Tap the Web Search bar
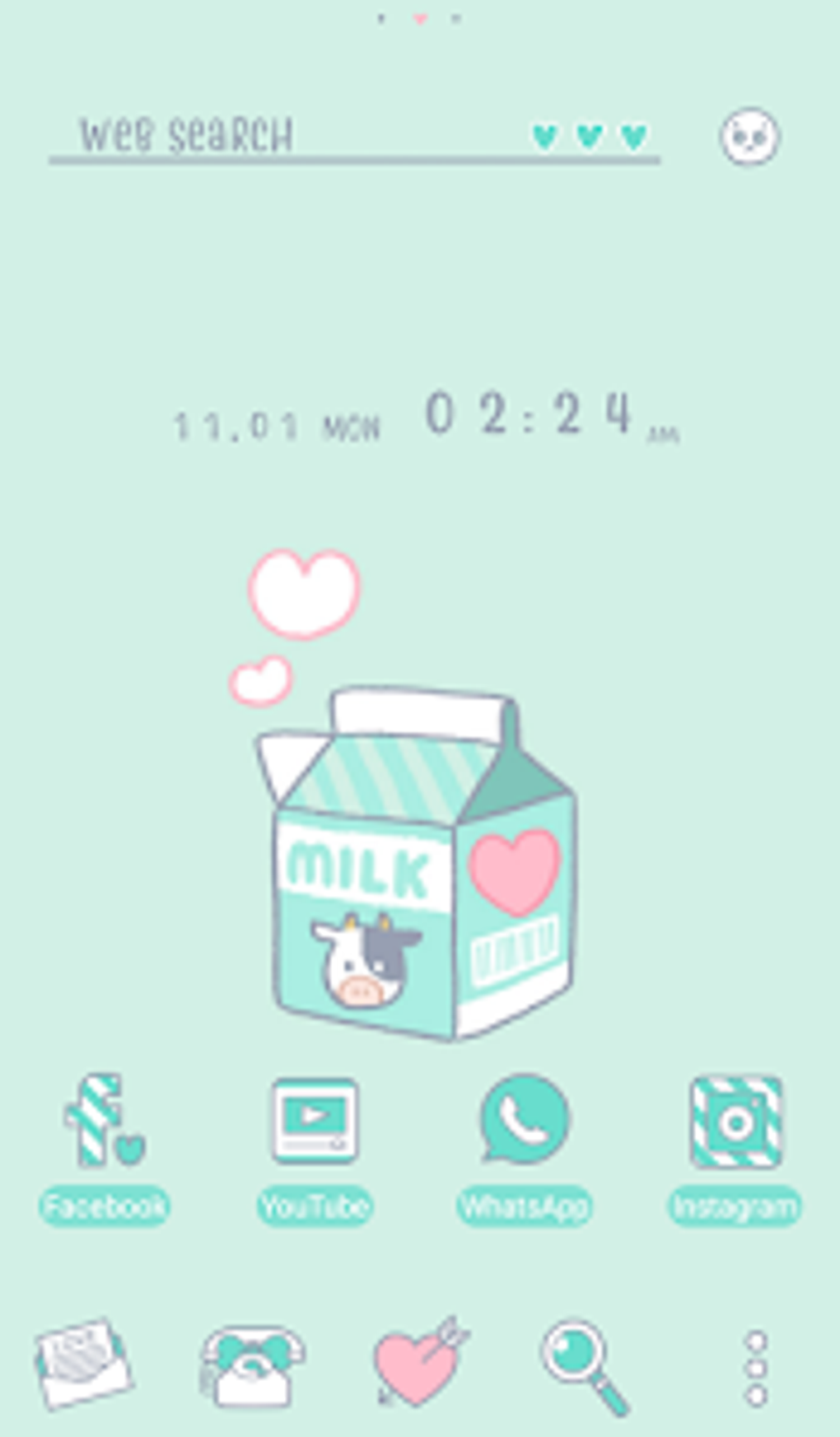The image size is (840, 1437). click(x=354, y=138)
